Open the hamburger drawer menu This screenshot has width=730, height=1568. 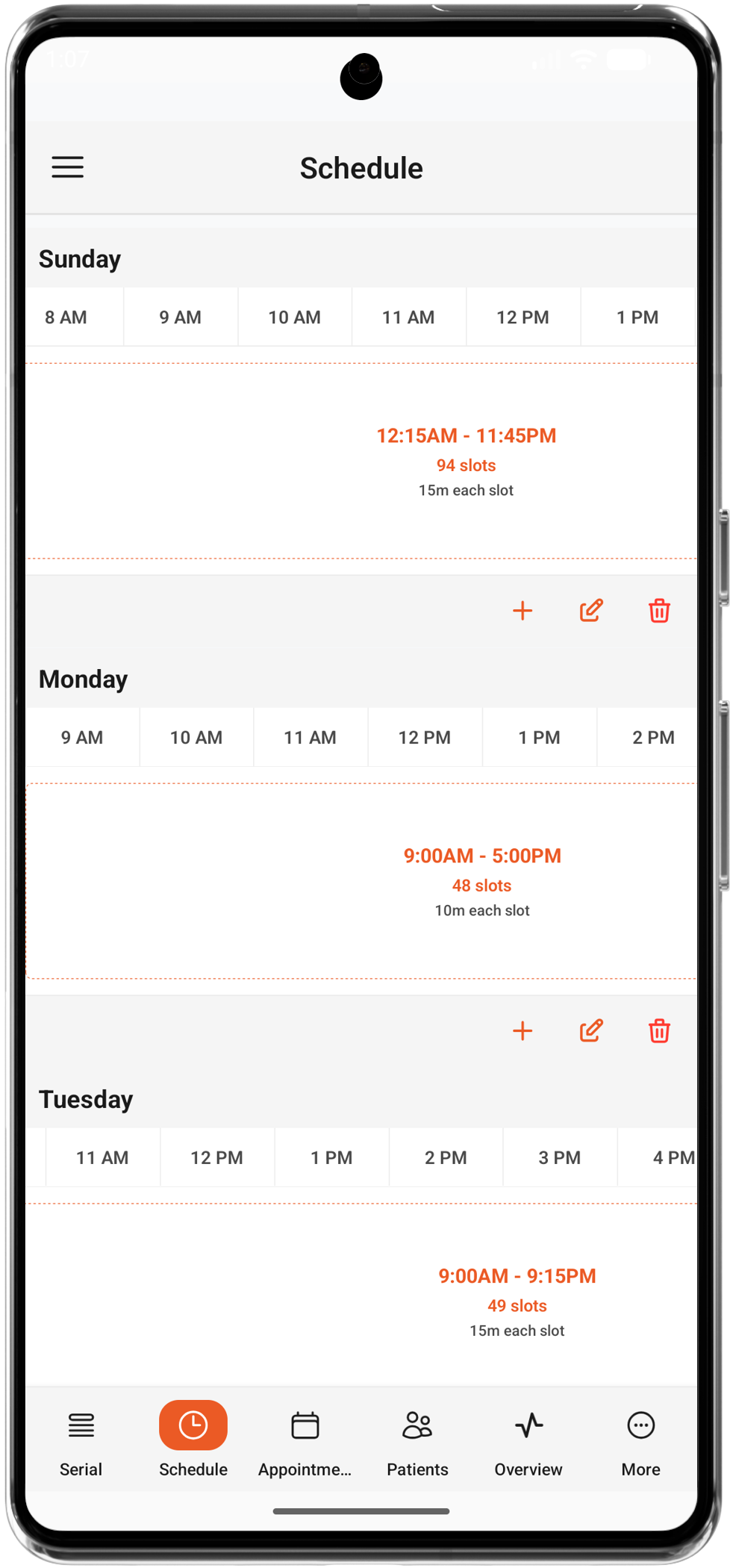67,167
